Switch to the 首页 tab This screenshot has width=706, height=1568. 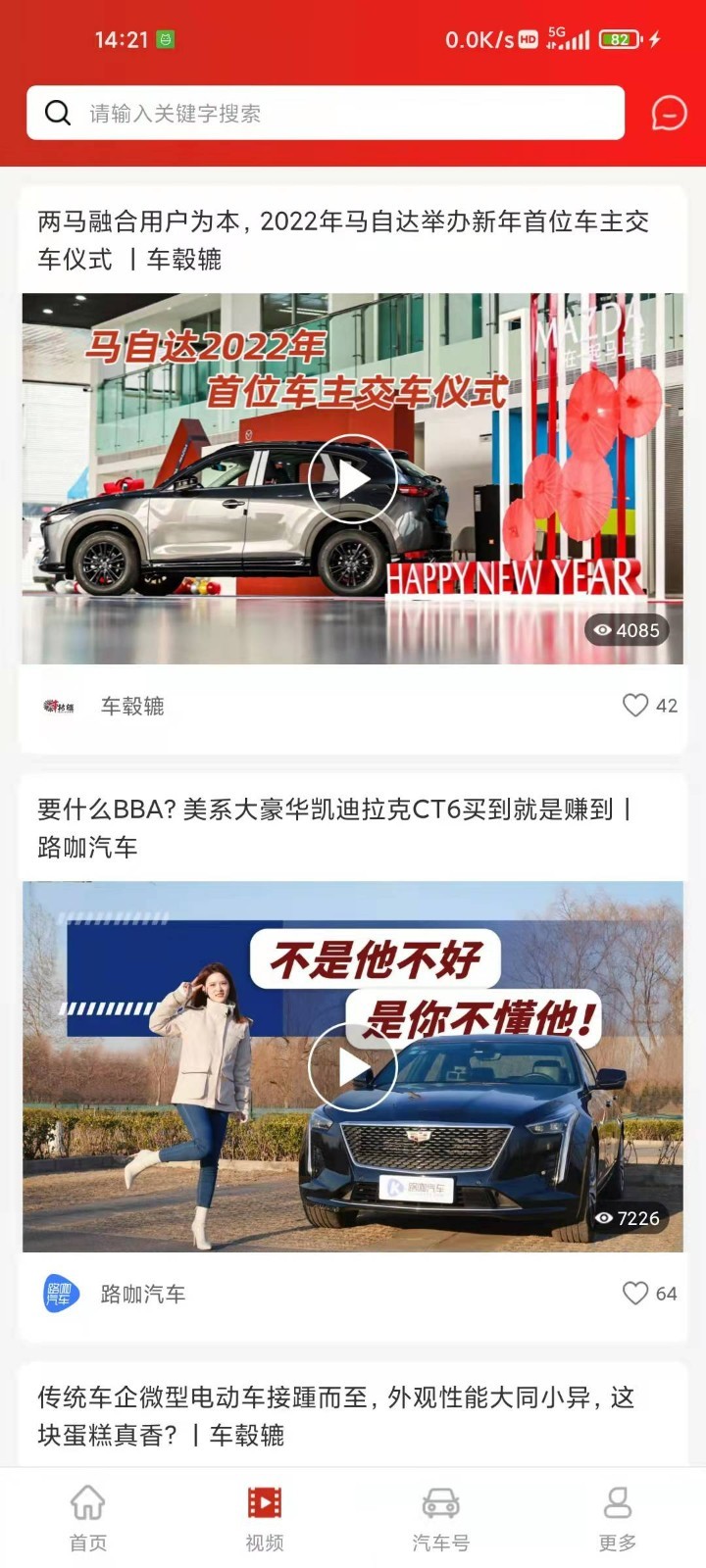(x=88, y=1517)
